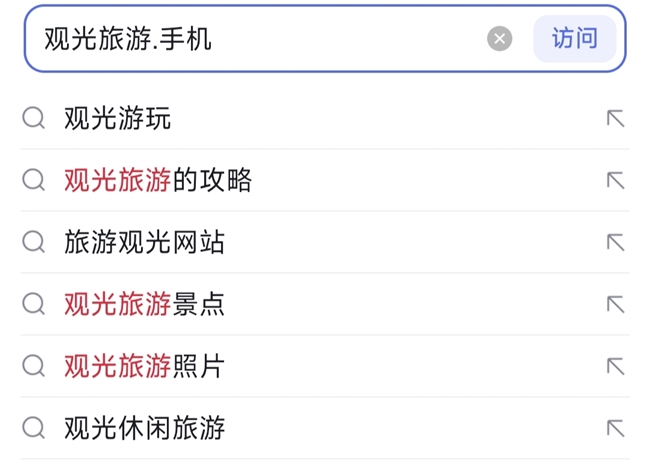Screen dimensions: 650x461
Task: Open the suggestion 观光旅游的攻略
Action: coord(158,181)
